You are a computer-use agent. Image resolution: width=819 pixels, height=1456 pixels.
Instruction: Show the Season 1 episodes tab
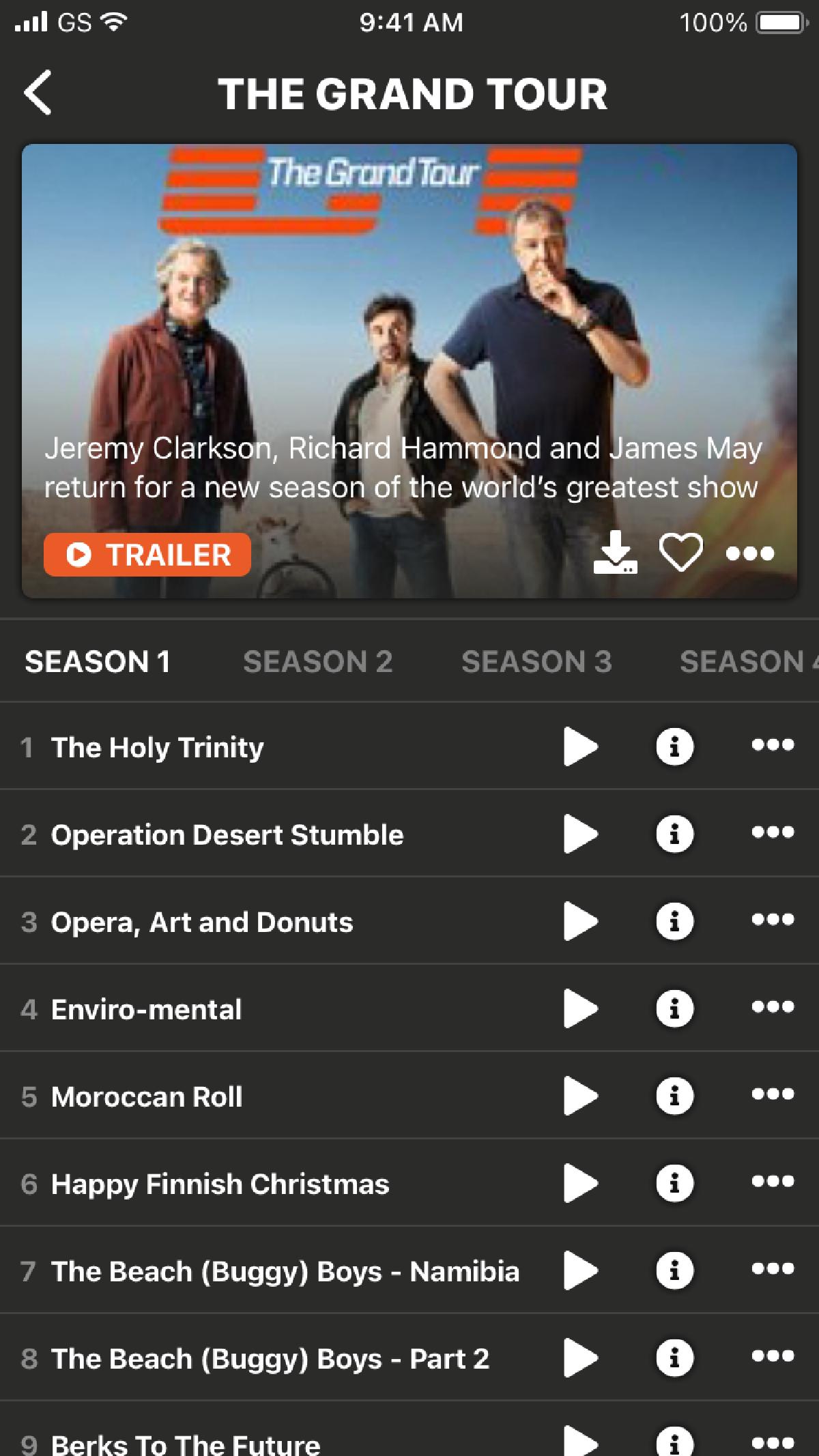(98, 661)
